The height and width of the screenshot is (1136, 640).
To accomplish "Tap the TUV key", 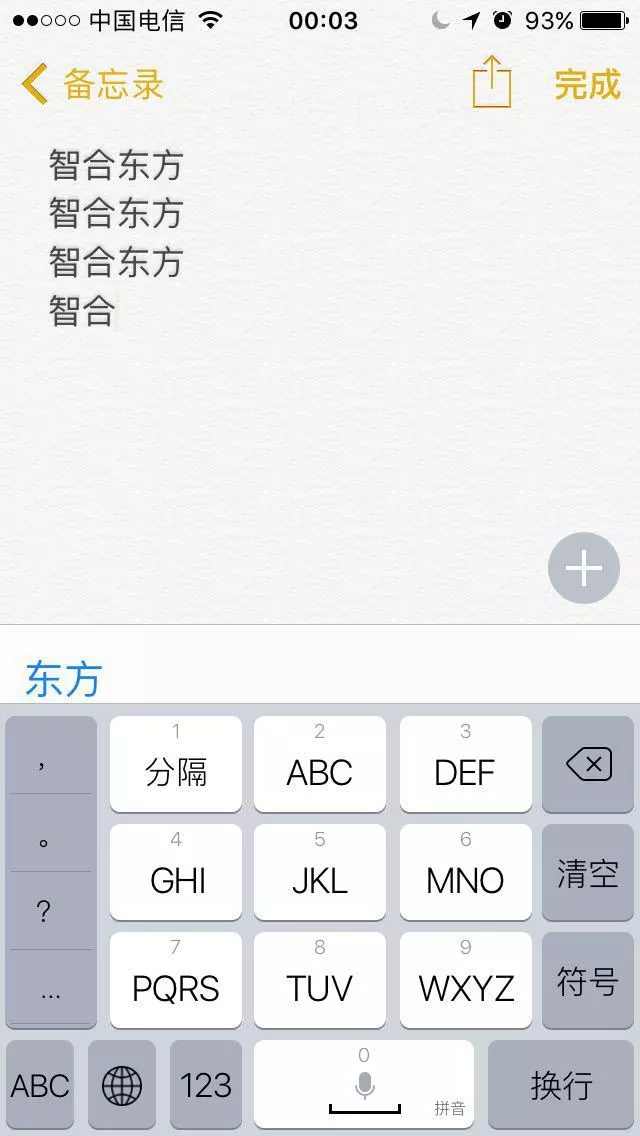I will click(320, 980).
